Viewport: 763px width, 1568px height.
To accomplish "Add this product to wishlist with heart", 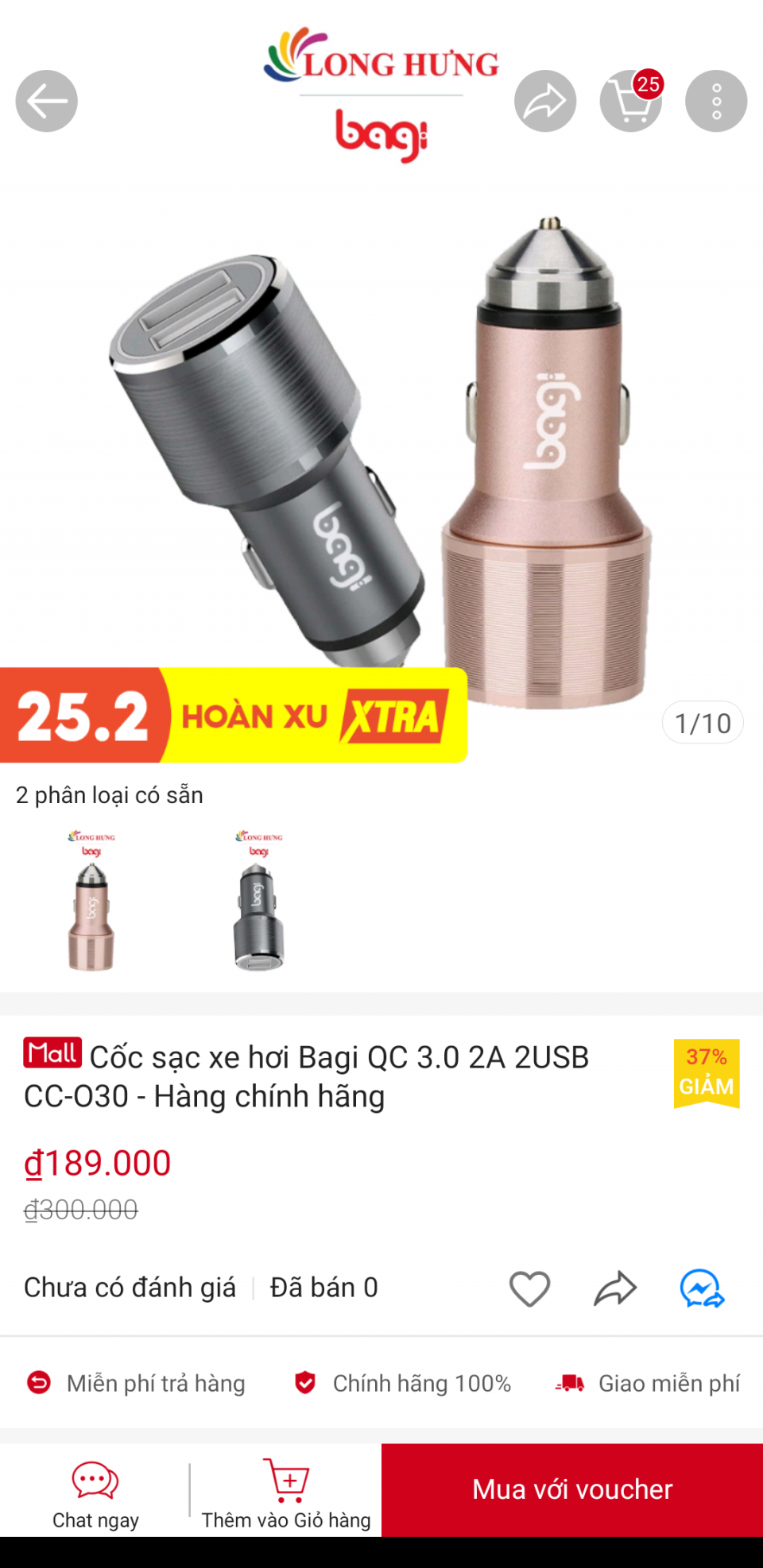I will [529, 1288].
